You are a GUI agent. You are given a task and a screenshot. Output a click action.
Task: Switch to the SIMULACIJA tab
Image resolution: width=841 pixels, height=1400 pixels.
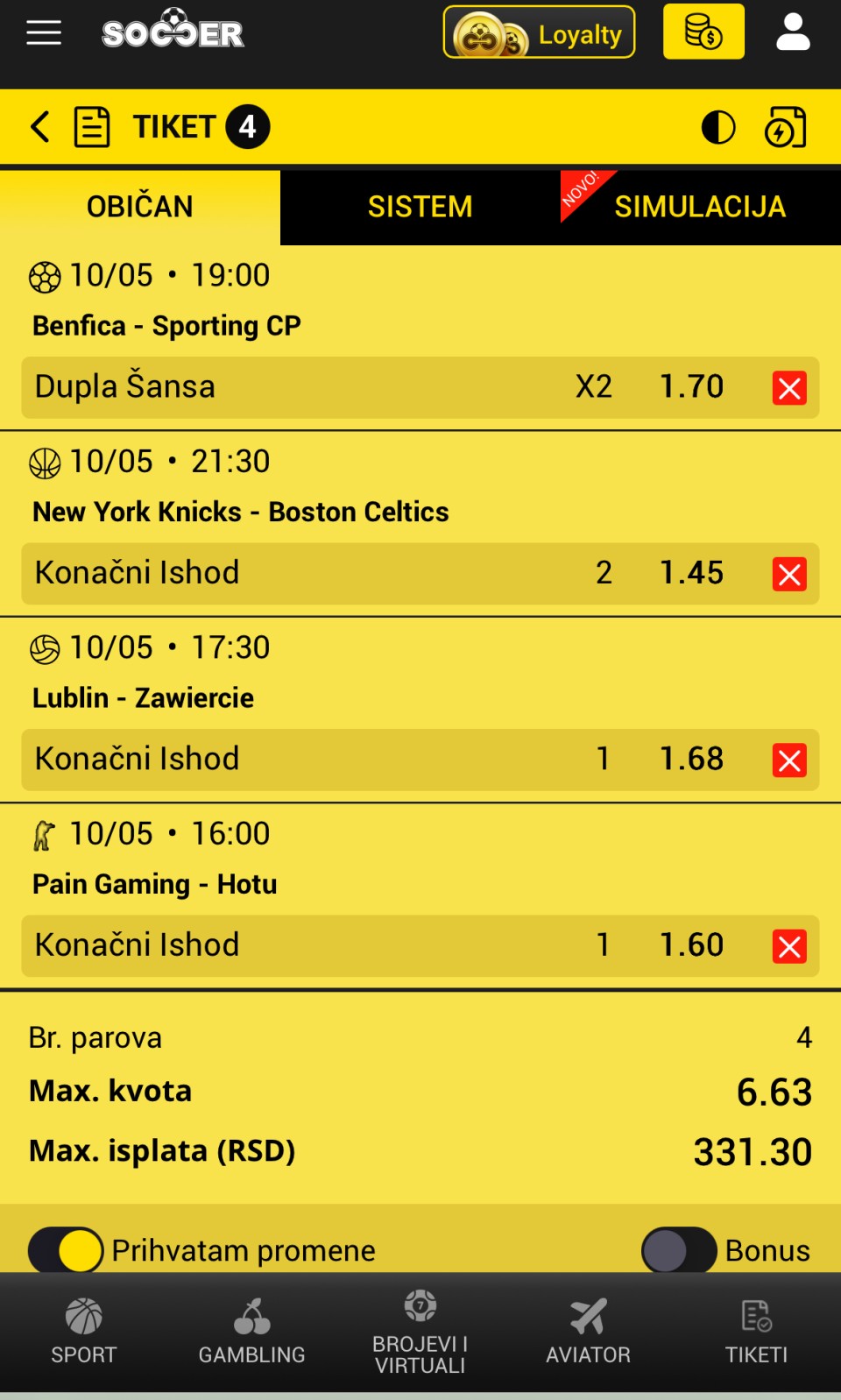click(701, 207)
